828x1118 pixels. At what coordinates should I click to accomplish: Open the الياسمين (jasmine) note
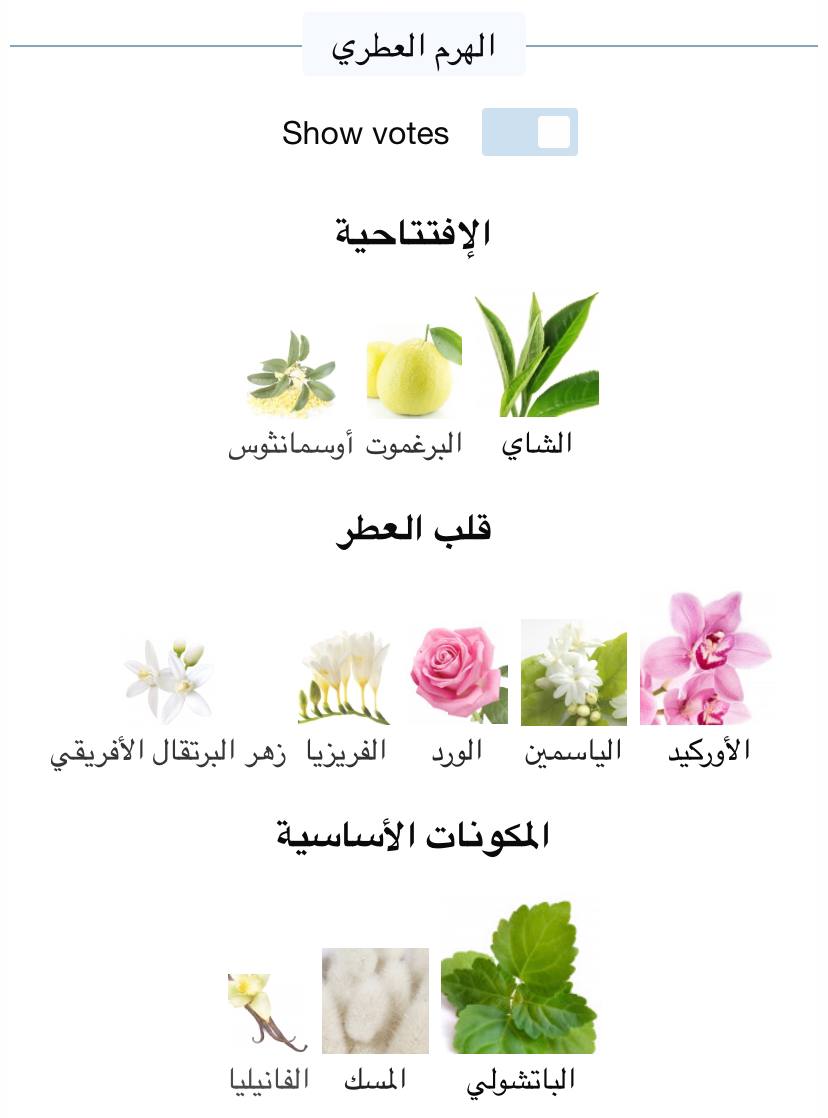point(573,673)
